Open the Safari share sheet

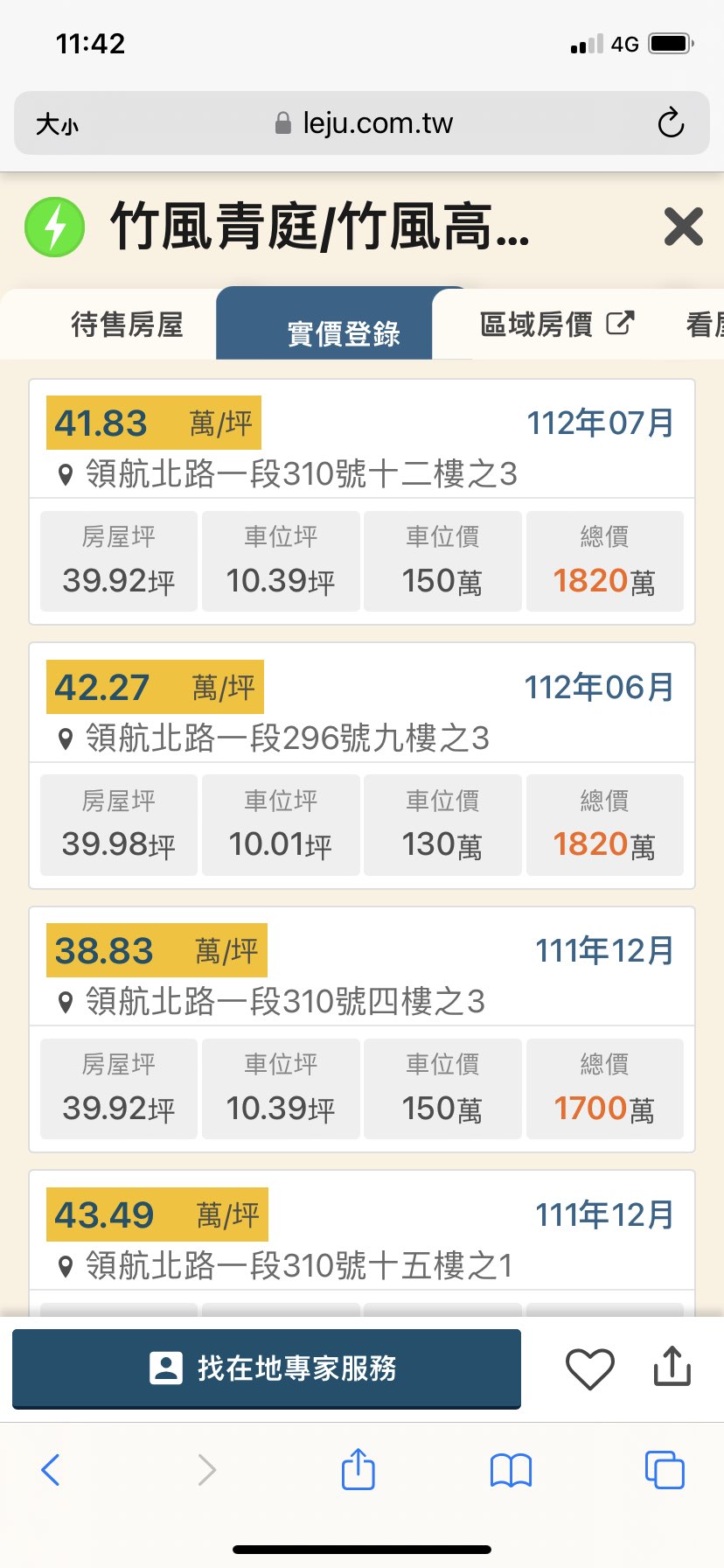coord(358,1469)
